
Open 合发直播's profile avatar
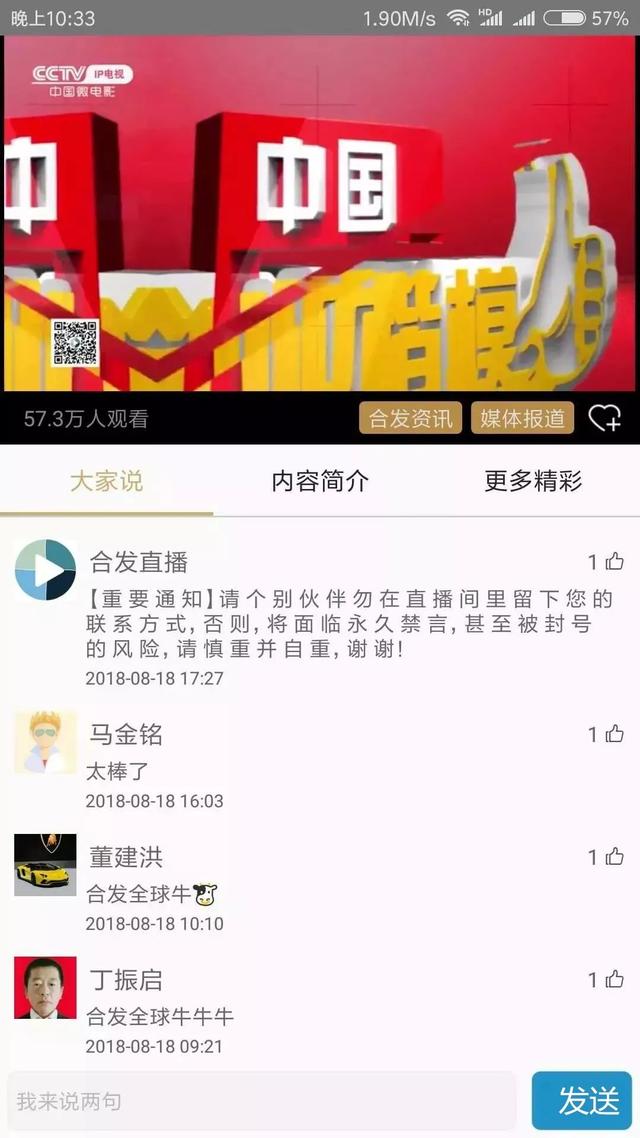[x=45, y=570]
